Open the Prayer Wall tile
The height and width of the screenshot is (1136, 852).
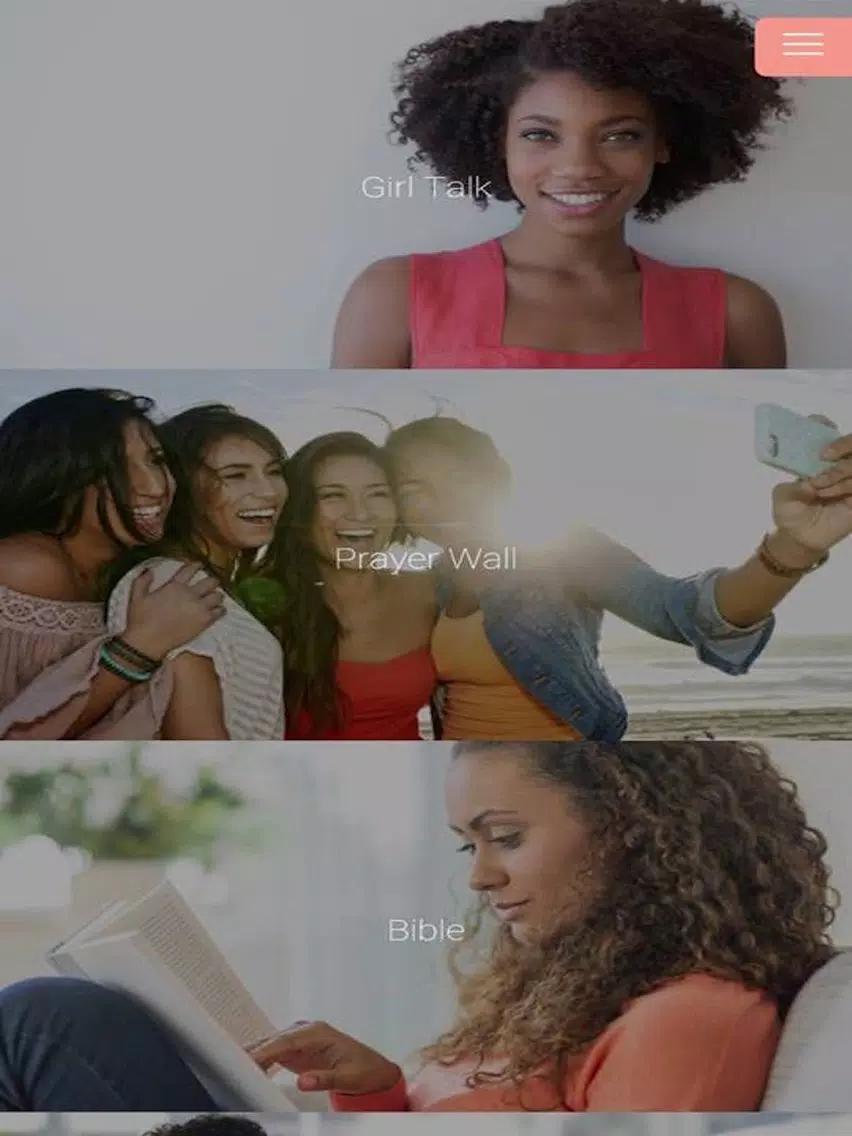click(426, 558)
